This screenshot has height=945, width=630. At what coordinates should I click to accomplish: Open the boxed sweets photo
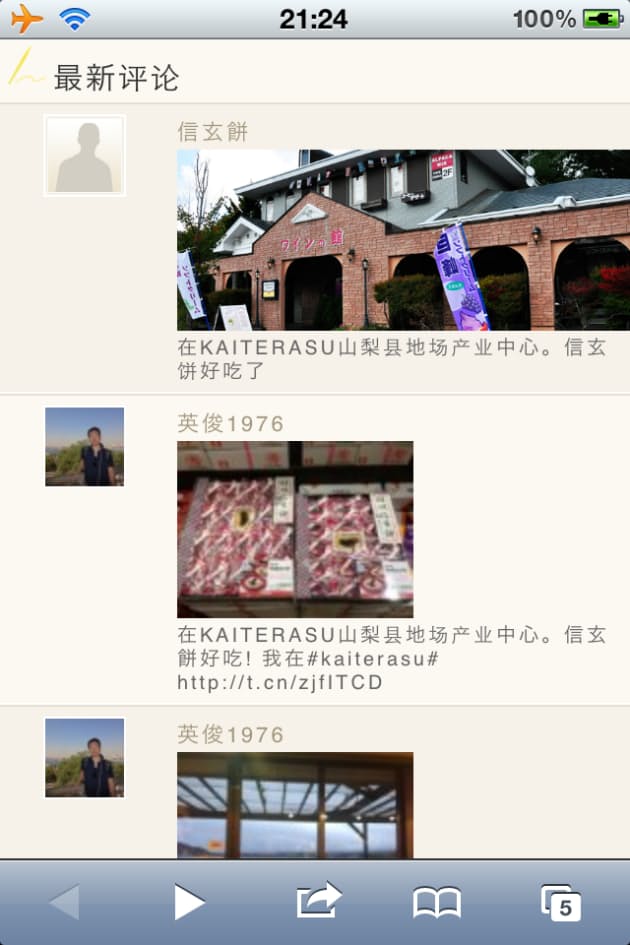[295, 529]
